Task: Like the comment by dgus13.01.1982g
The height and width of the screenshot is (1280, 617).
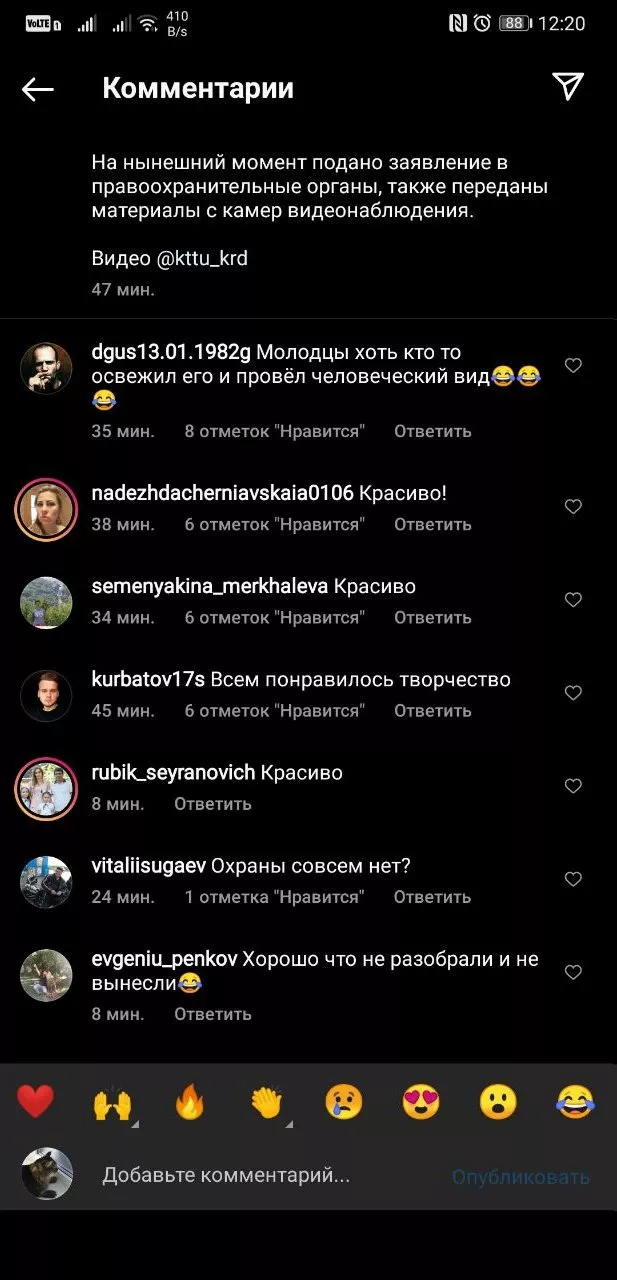Action: tap(573, 366)
